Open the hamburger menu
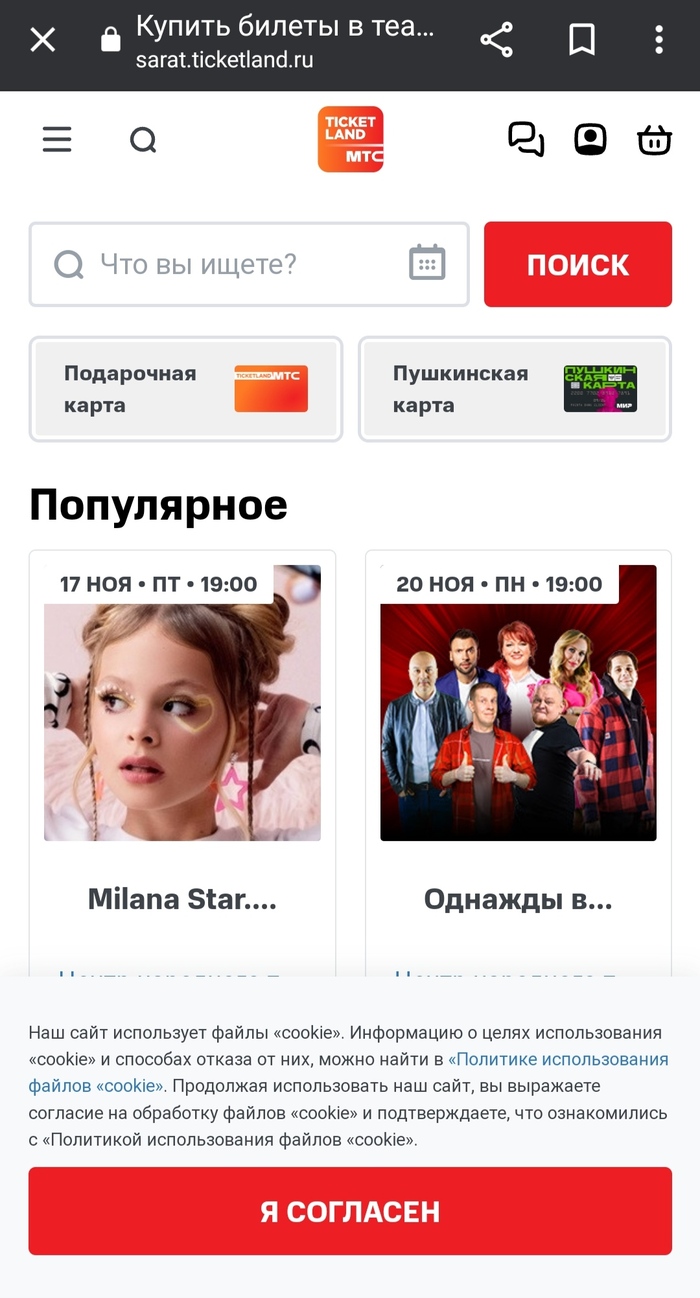Image resolution: width=700 pixels, height=1298 pixels. tap(57, 139)
